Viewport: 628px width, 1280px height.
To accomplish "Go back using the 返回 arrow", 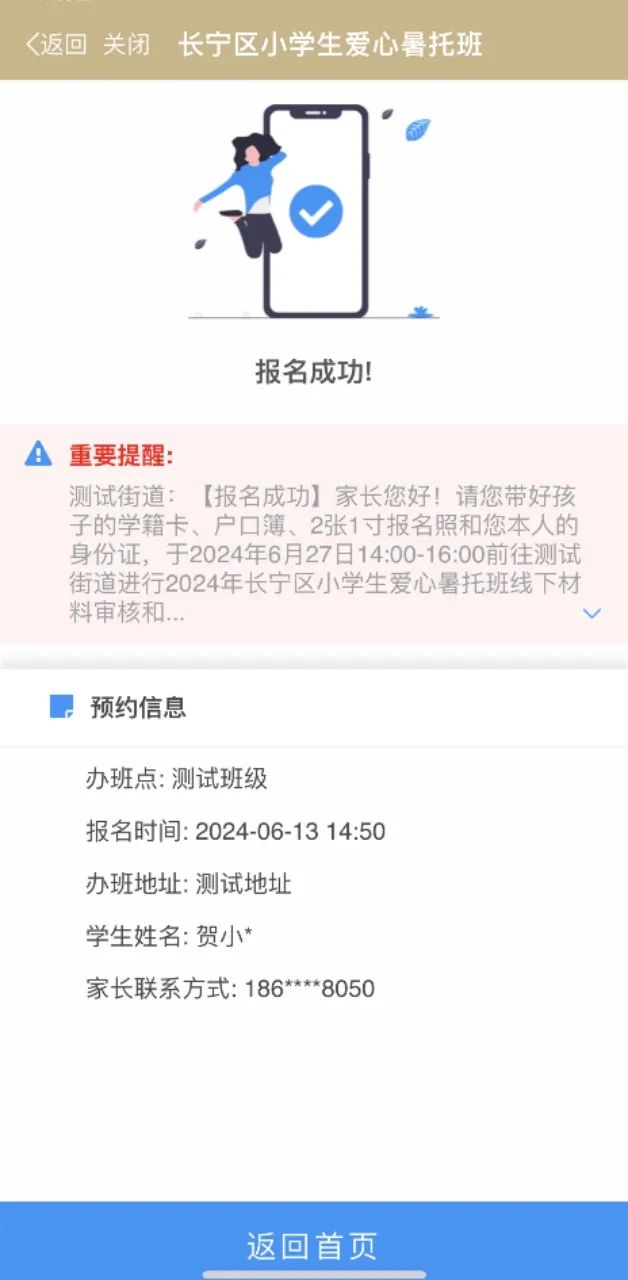I will coord(55,45).
